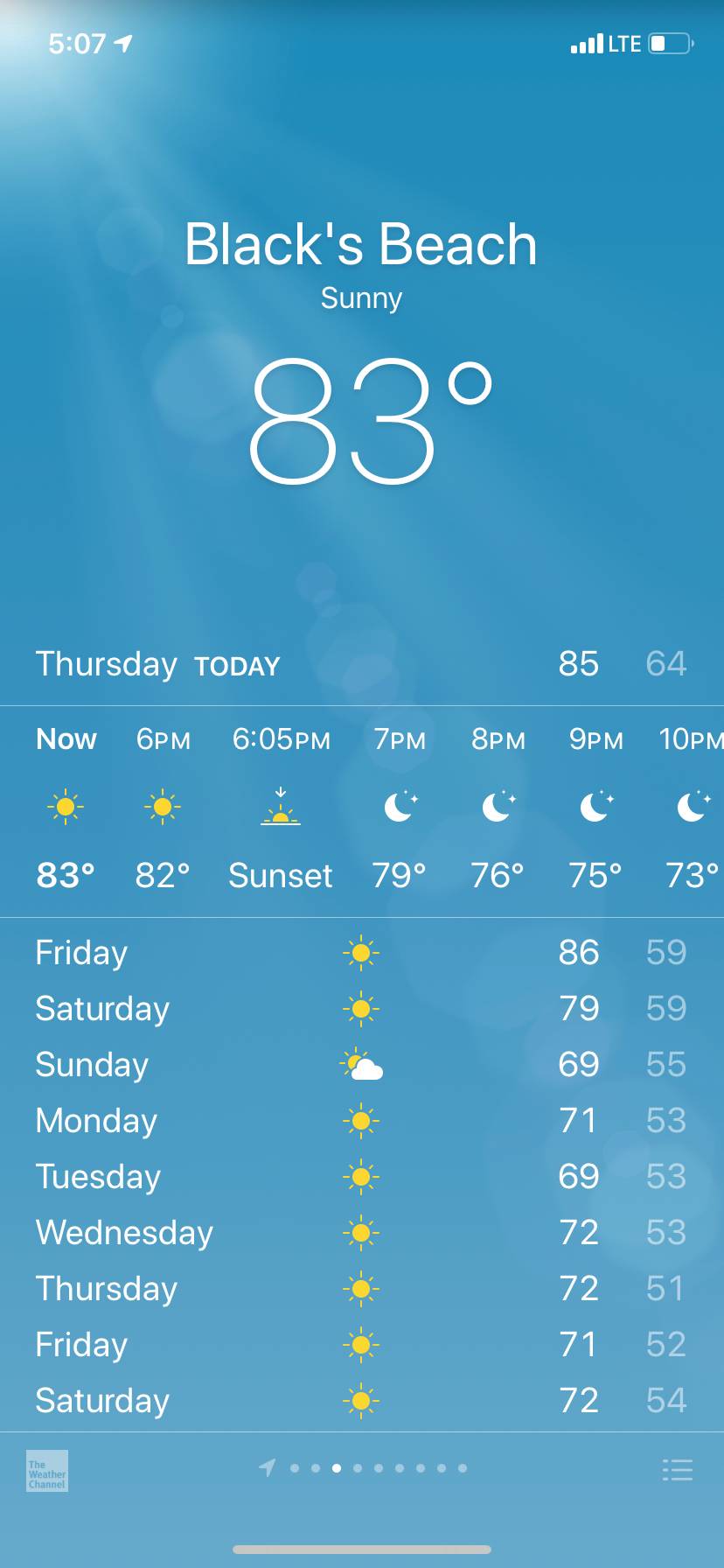724x1568 pixels.
Task: Expand the Saturday forecast row
Action: click(x=362, y=1009)
